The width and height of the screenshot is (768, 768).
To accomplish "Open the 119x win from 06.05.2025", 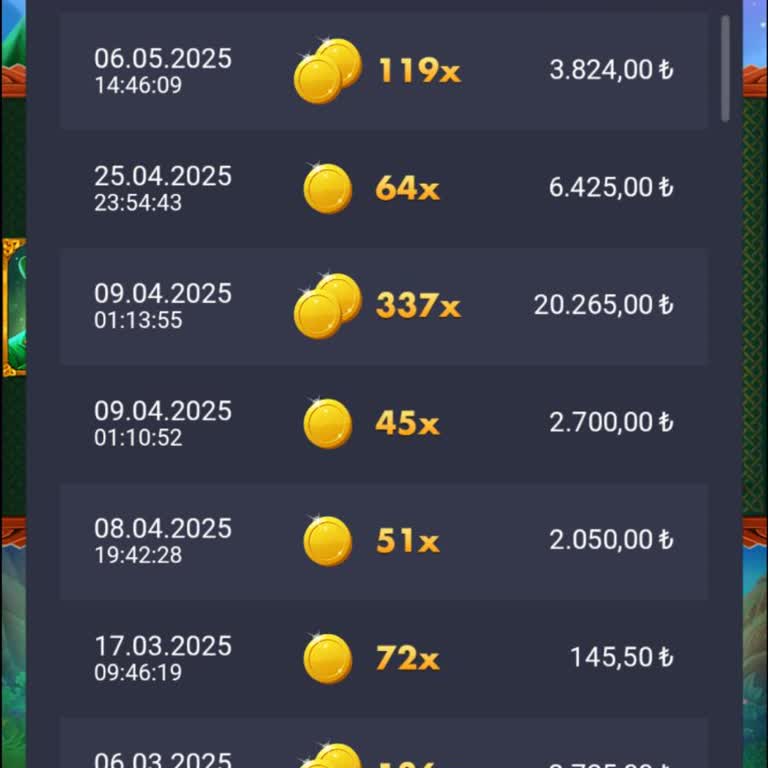I will 384,71.
